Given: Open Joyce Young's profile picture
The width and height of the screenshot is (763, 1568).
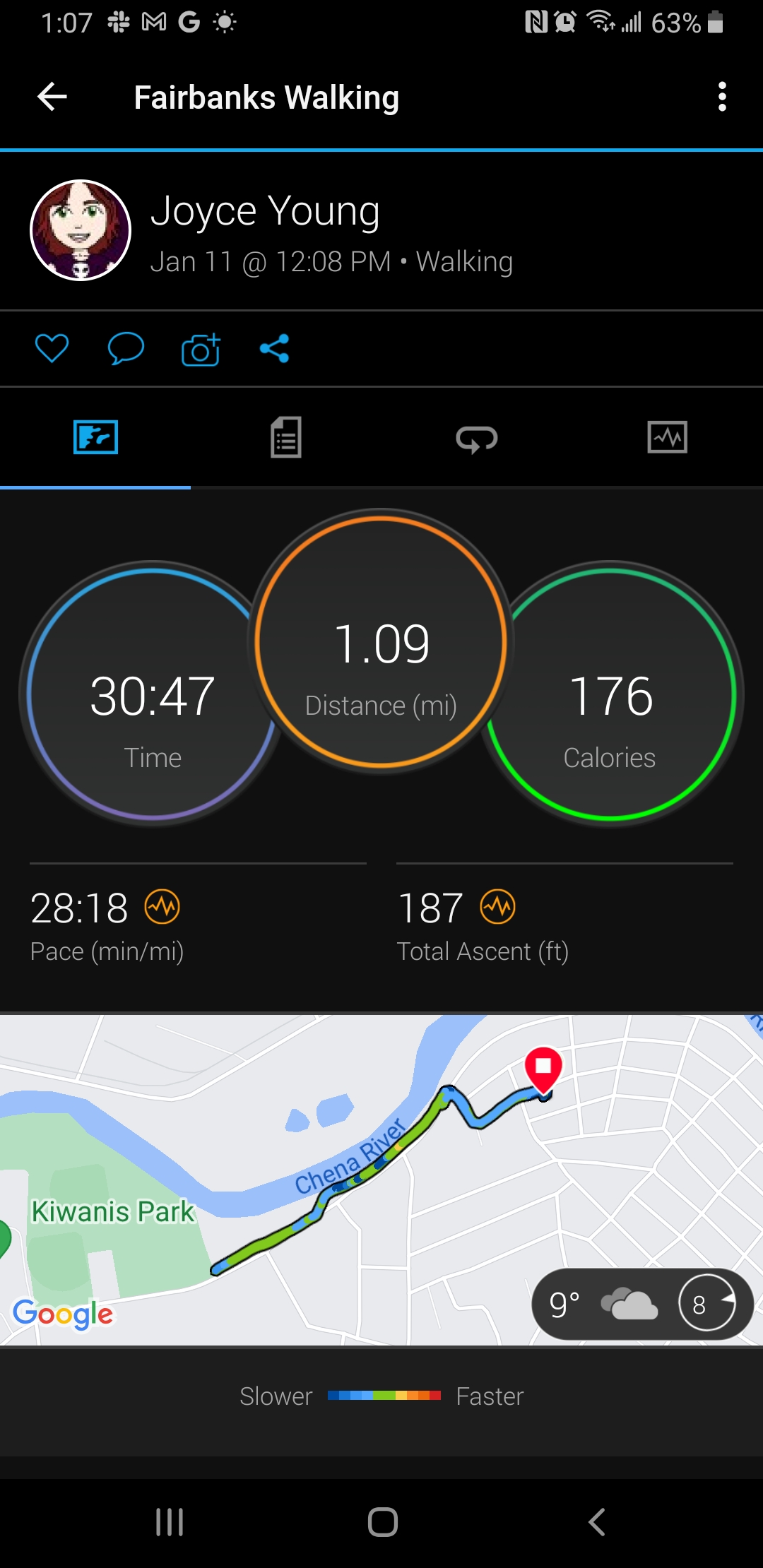Looking at the screenshot, I should point(81,230).
